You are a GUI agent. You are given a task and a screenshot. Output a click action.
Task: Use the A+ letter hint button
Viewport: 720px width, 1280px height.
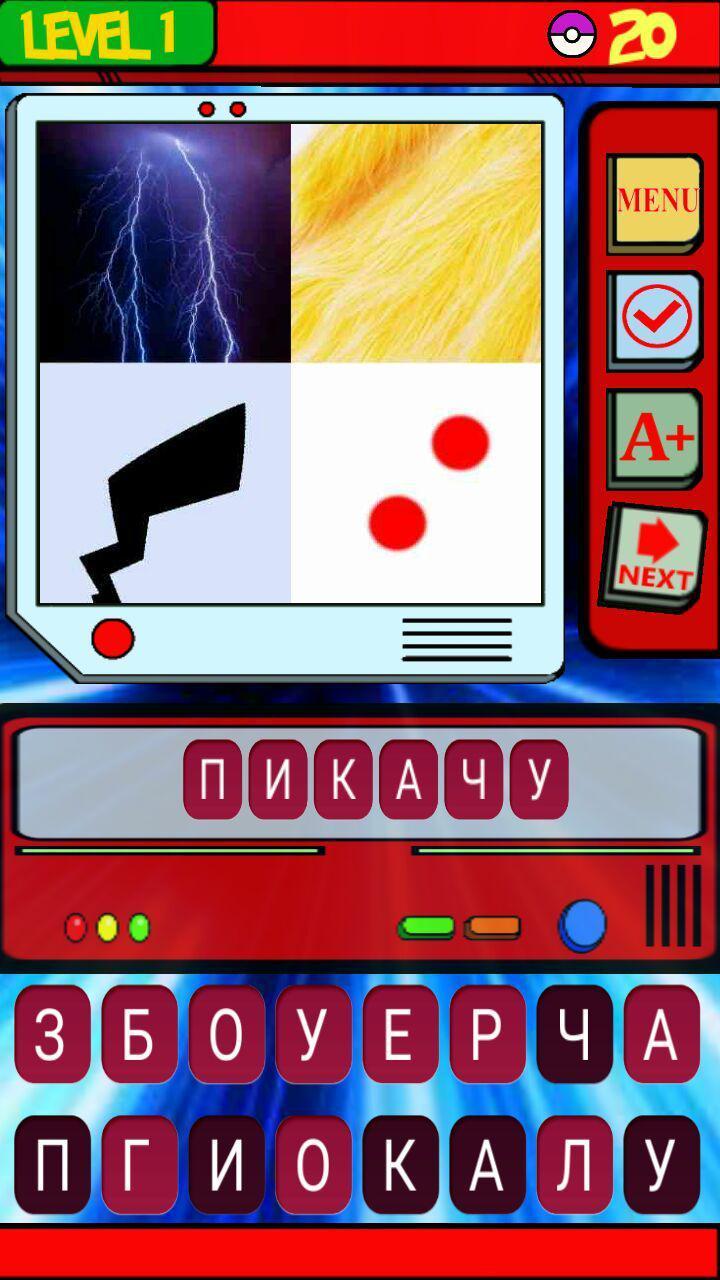click(x=656, y=438)
